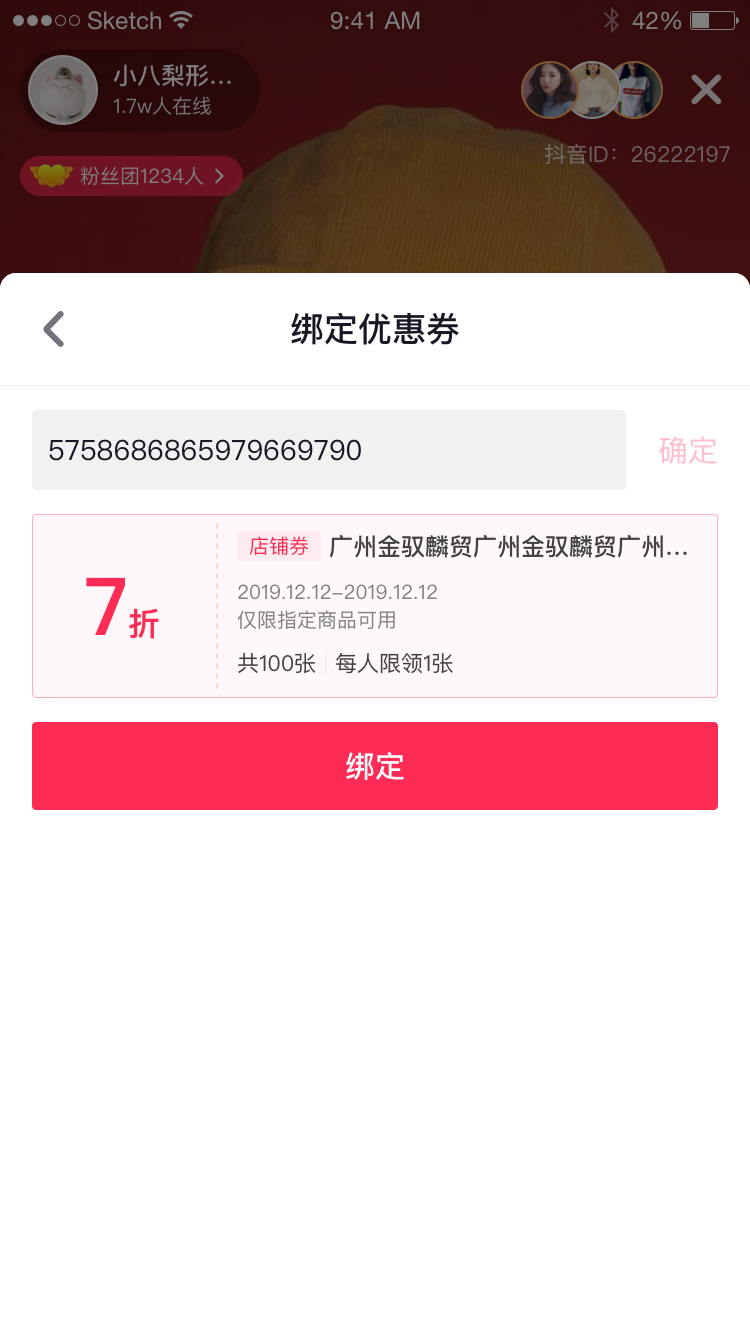The width and height of the screenshot is (750, 1334).
Task: Open the streamer profile 小八梨形
Action: [140, 91]
